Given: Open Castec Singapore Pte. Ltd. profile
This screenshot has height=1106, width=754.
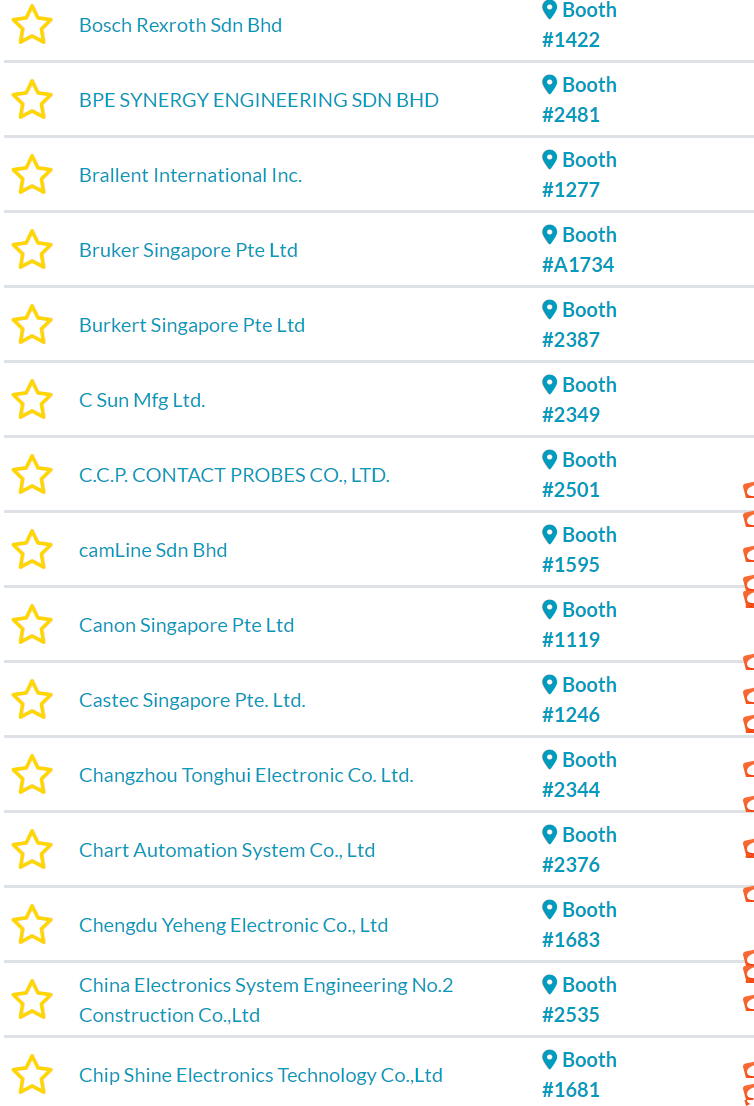Looking at the screenshot, I should (192, 700).
